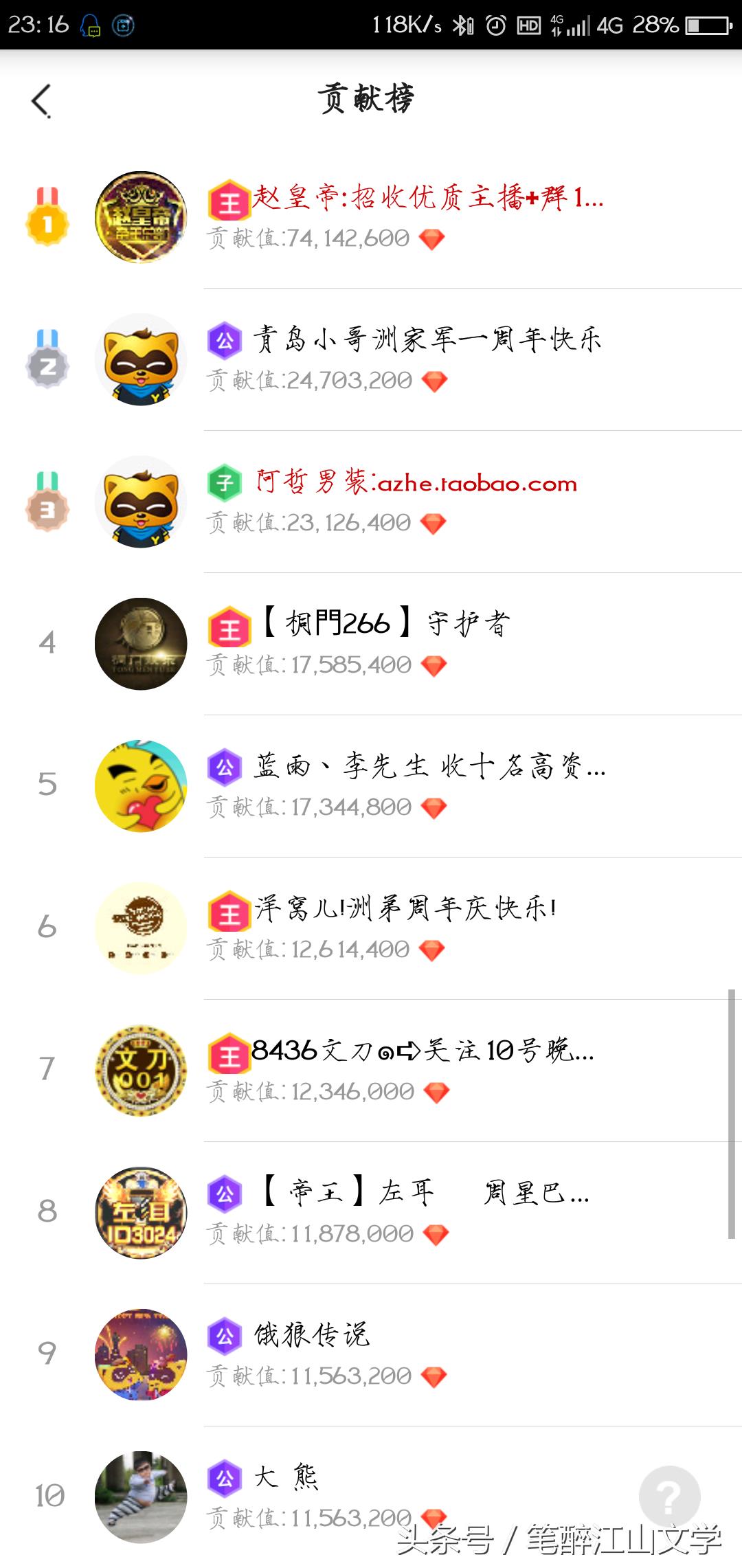Open the question mark help button
Screen dimensions: 742x1568
pyautogui.click(x=669, y=1496)
